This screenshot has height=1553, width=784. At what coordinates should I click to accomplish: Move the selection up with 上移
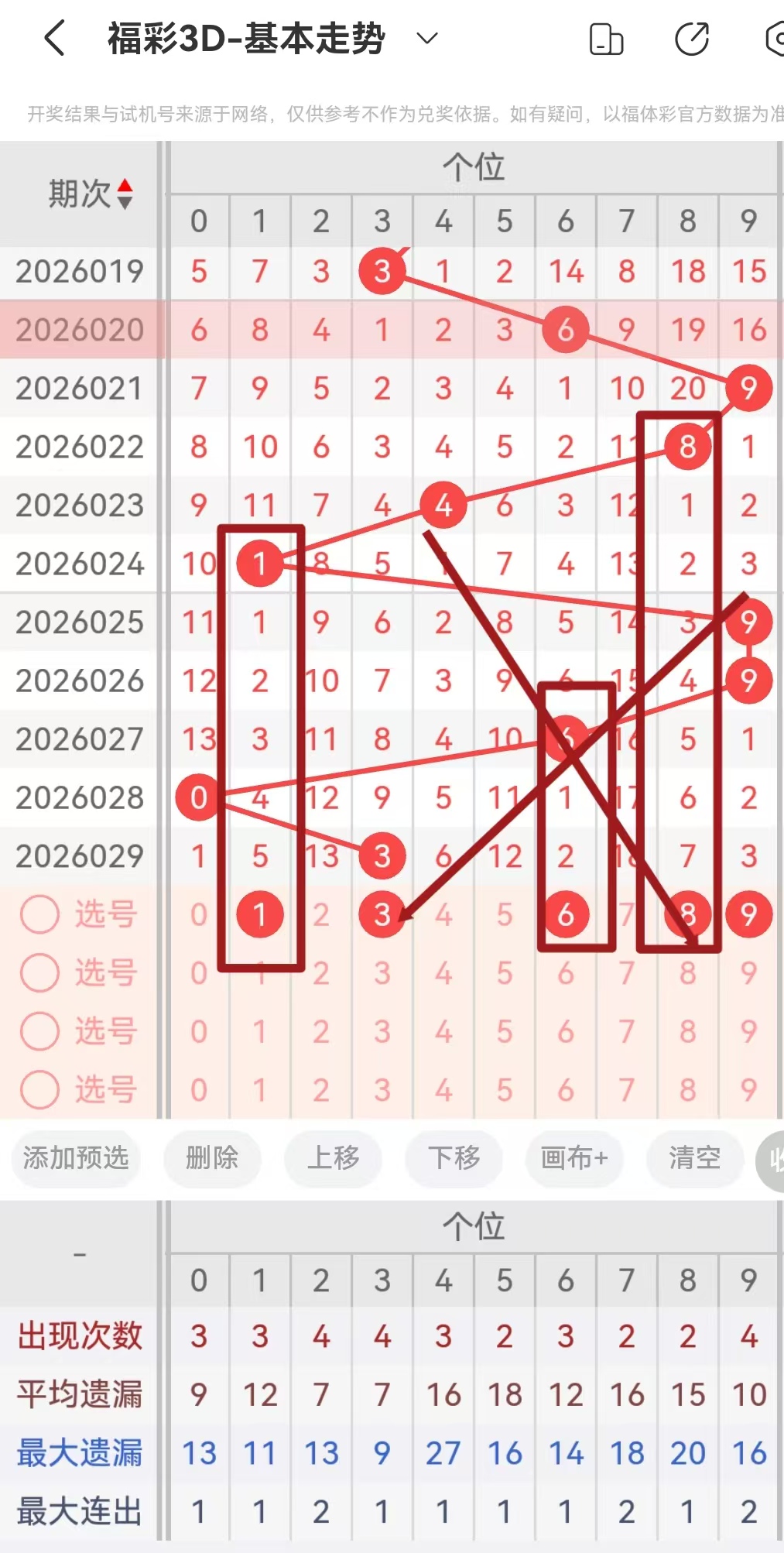coord(334,1158)
